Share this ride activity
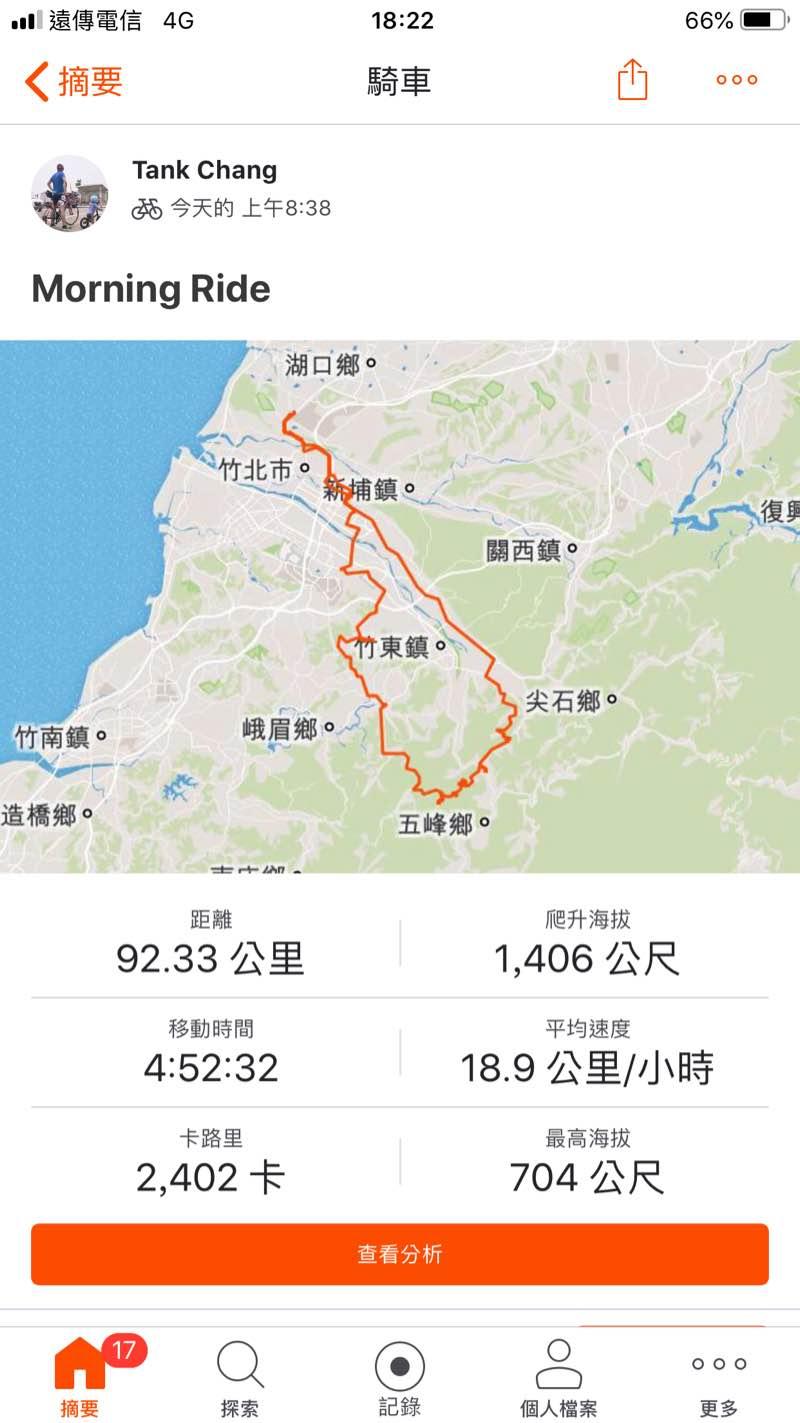Image resolution: width=800 pixels, height=1423 pixels. (x=632, y=80)
